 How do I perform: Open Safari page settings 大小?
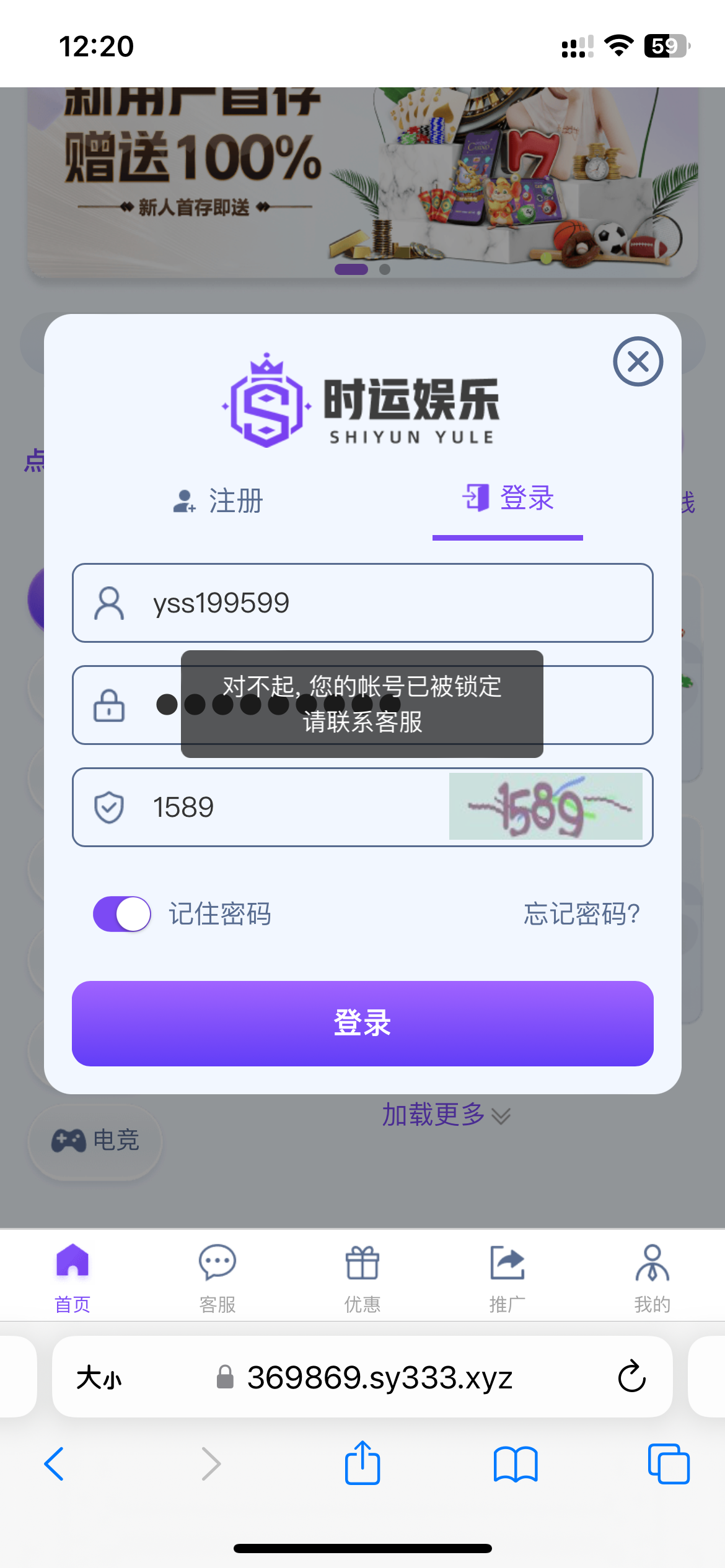click(99, 1378)
